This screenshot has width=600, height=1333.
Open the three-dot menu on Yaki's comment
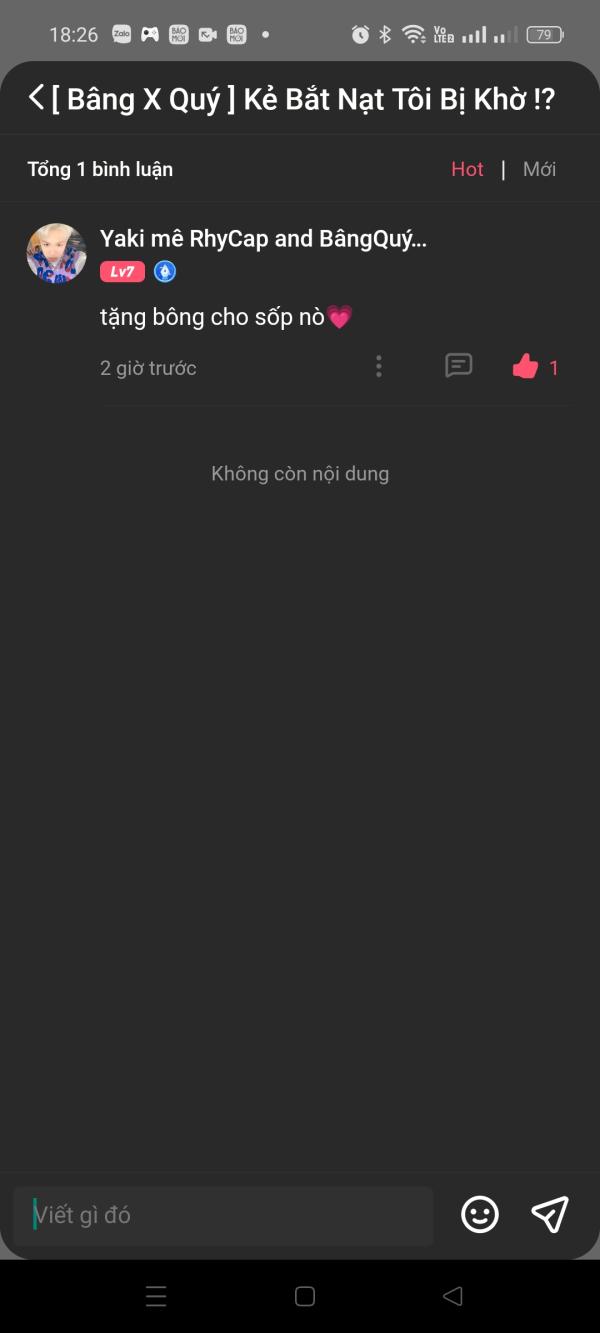pos(378,366)
